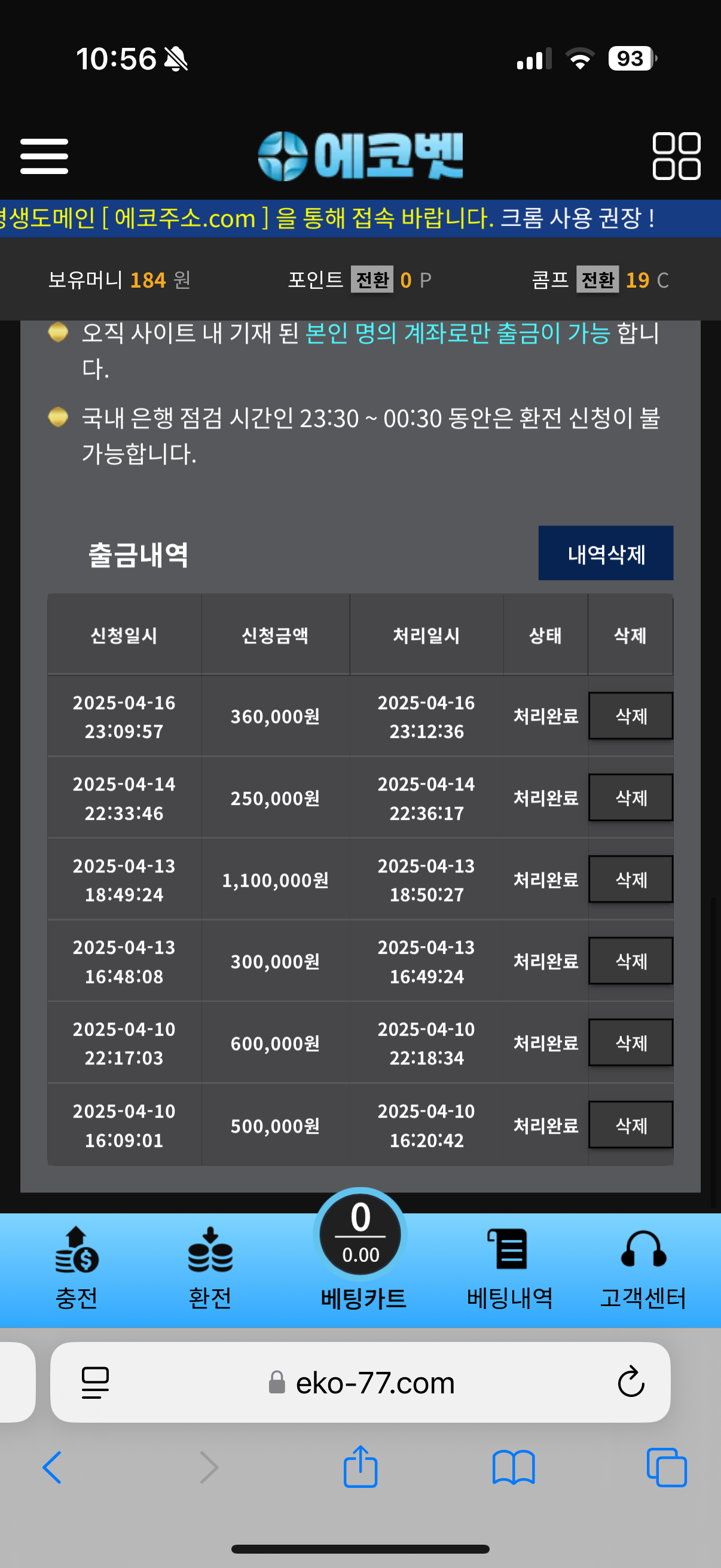Delete the 360,000원 withdrawal record
This screenshot has height=1568, width=721.
[630, 716]
